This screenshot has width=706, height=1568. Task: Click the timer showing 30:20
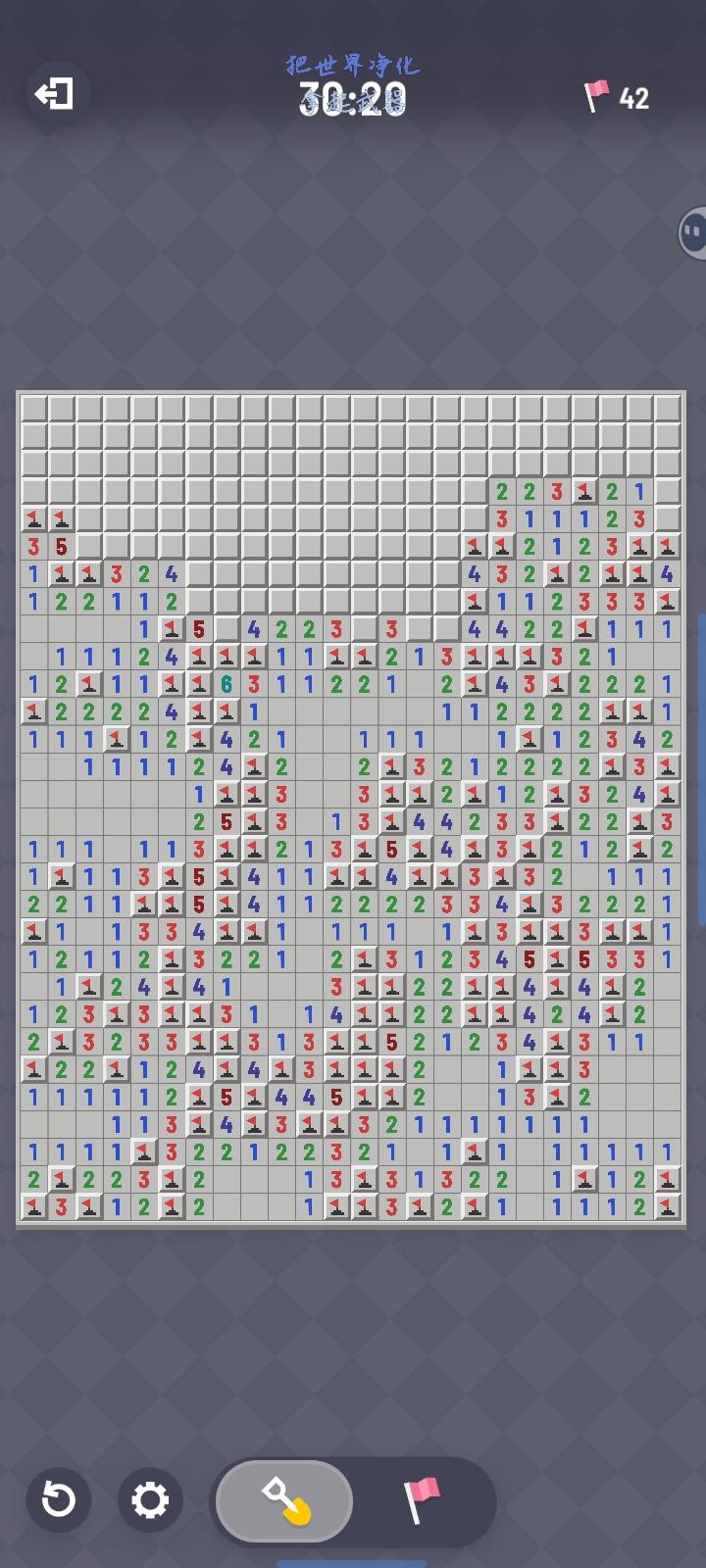353,98
